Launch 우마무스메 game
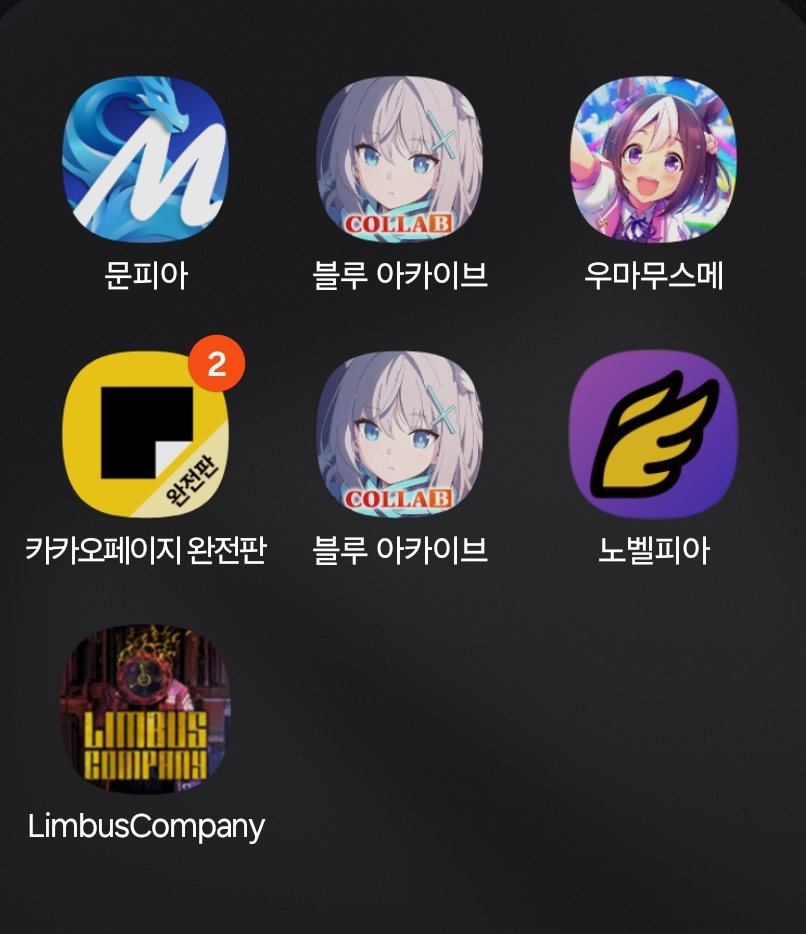Screen dimensions: 806x934 [x=653, y=160]
